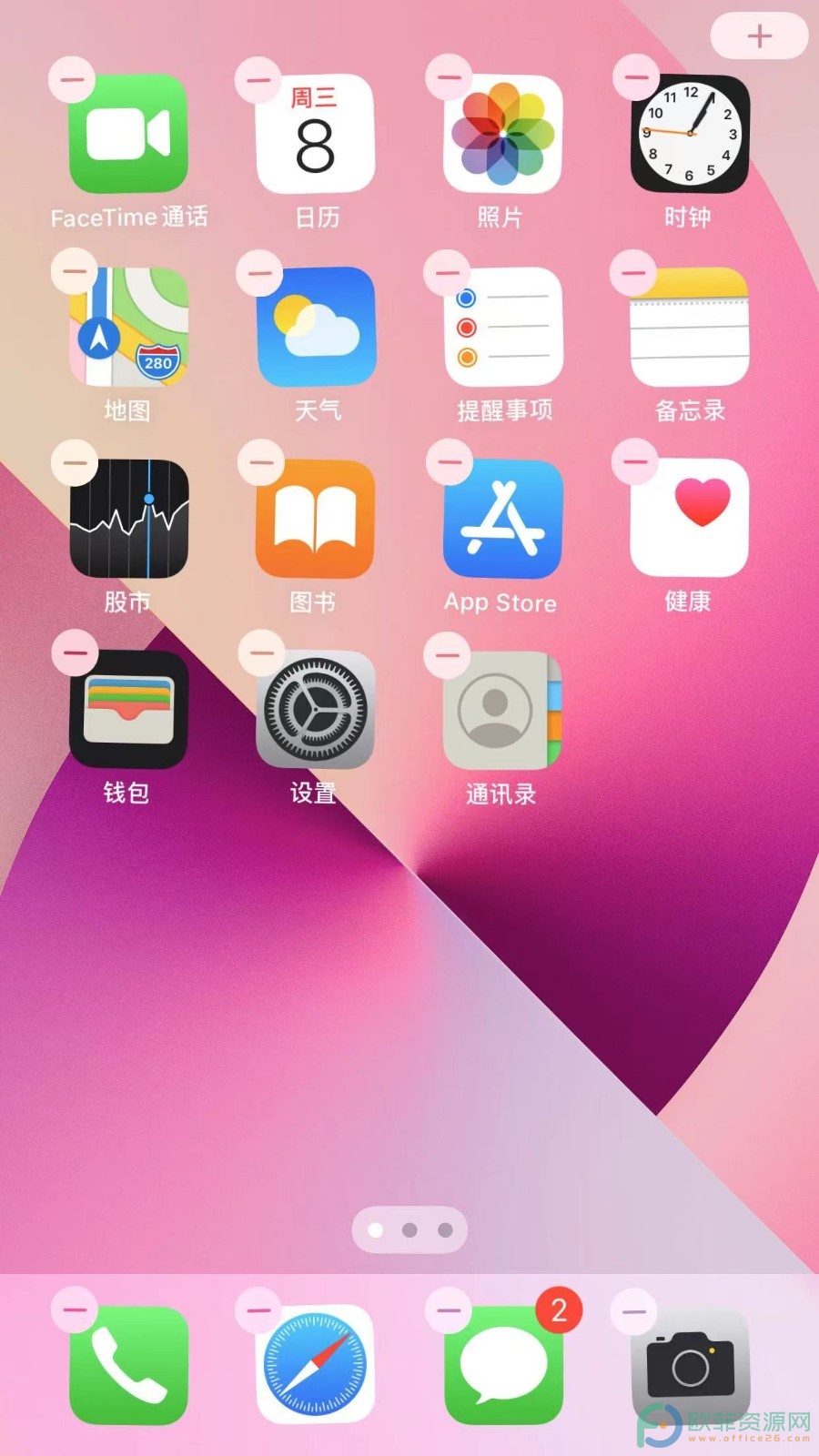Viewport: 819px width, 1456px height.
Task: Tap the plus button to add widgets
Action: pyautogui.click(x=759, y=36)
